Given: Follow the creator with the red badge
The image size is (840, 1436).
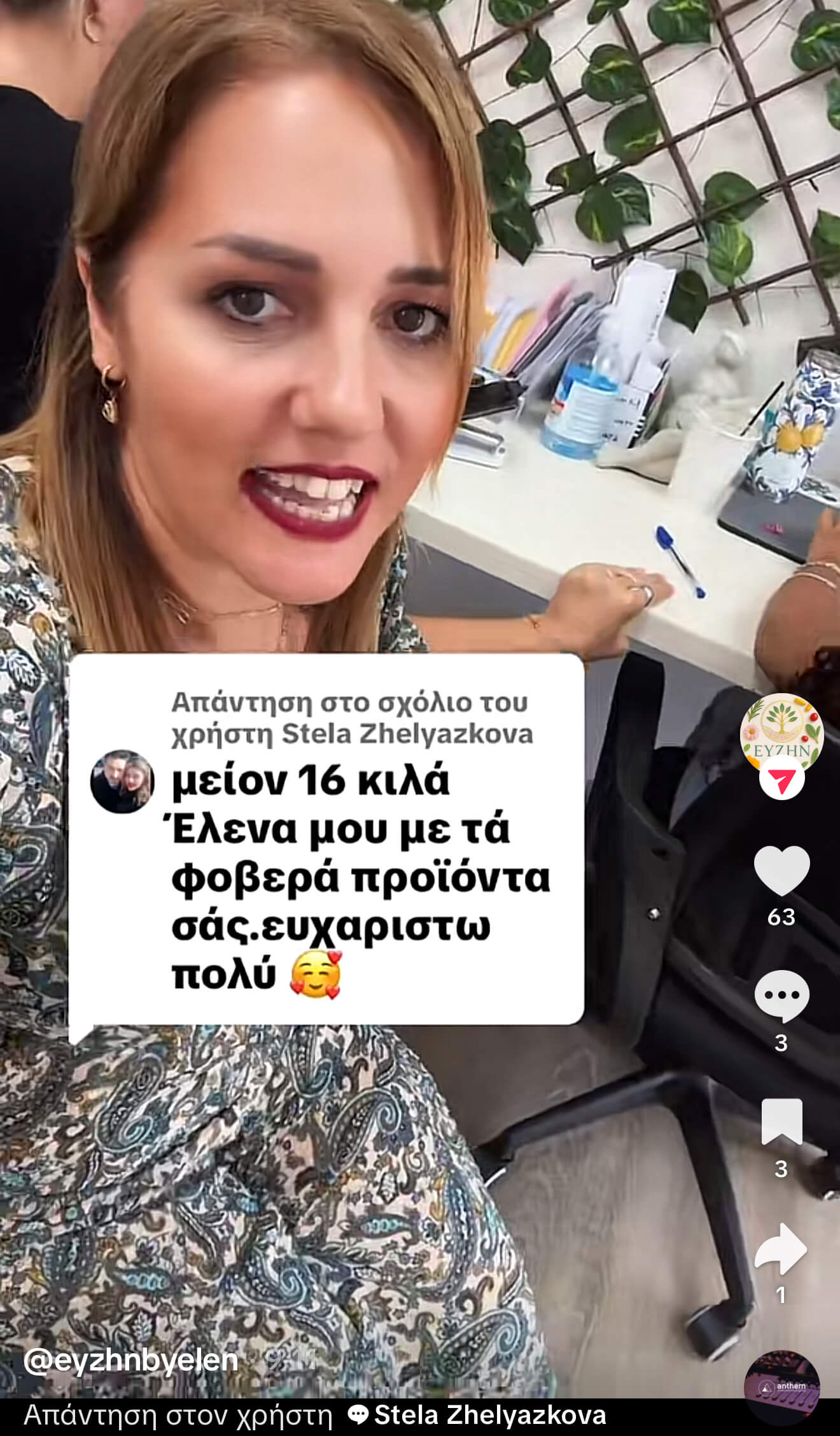Looking at the screenshot, I should coord(781,780).
